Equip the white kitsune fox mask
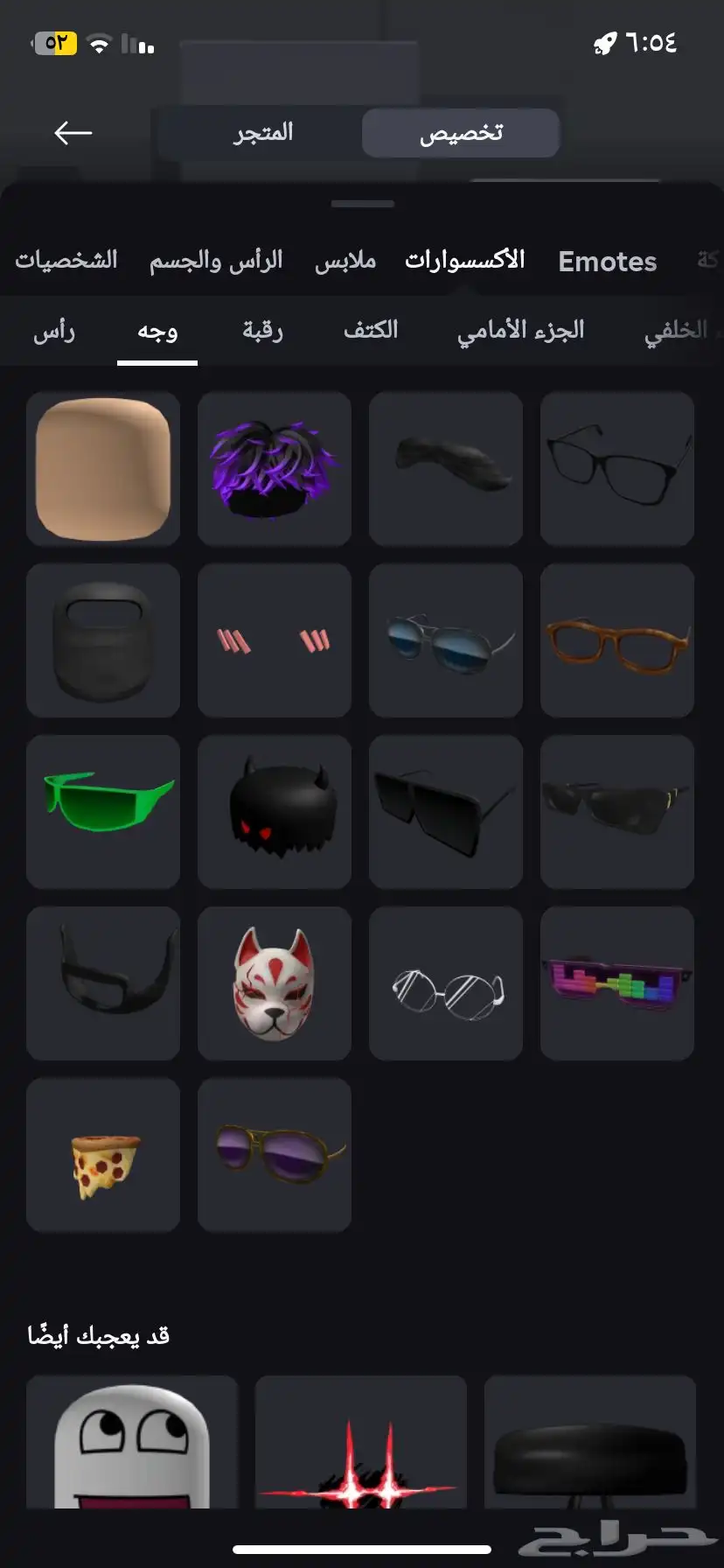Screen dimensions: 724x1568 pos(275,983)
